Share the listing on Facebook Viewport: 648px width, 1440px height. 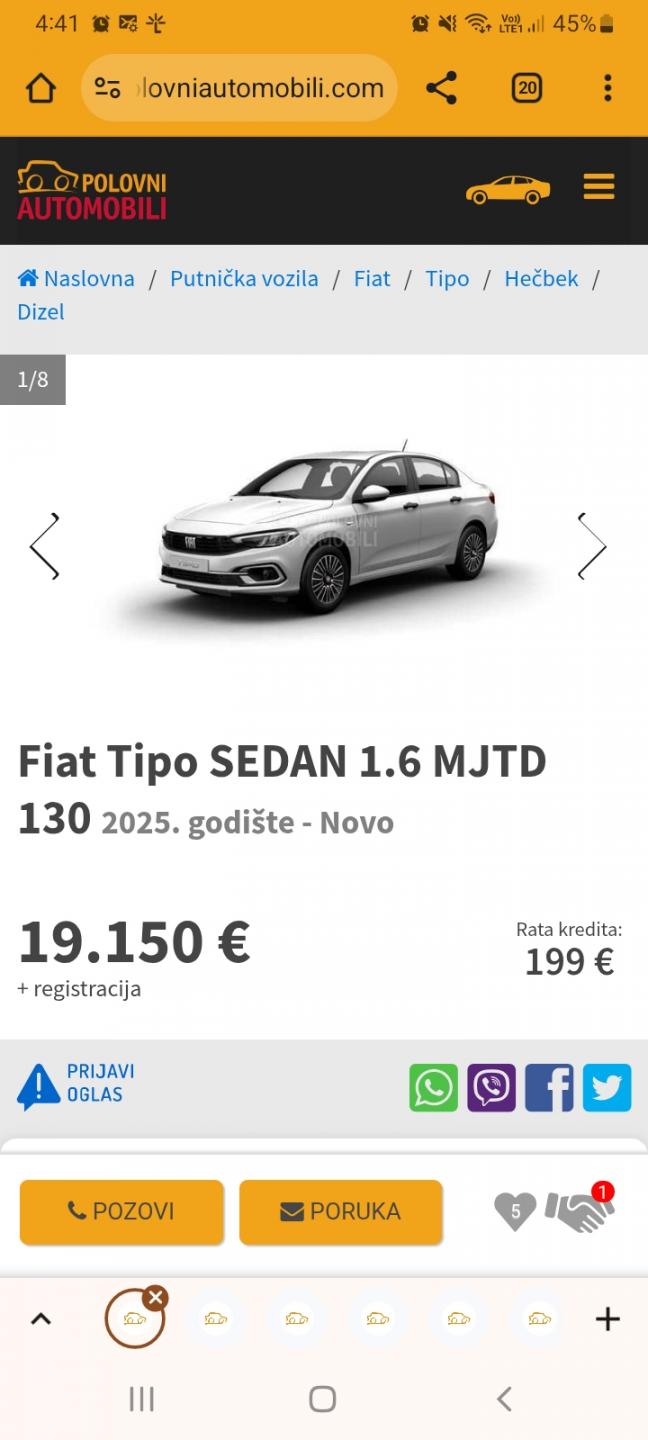click(x=549, y=1088)
